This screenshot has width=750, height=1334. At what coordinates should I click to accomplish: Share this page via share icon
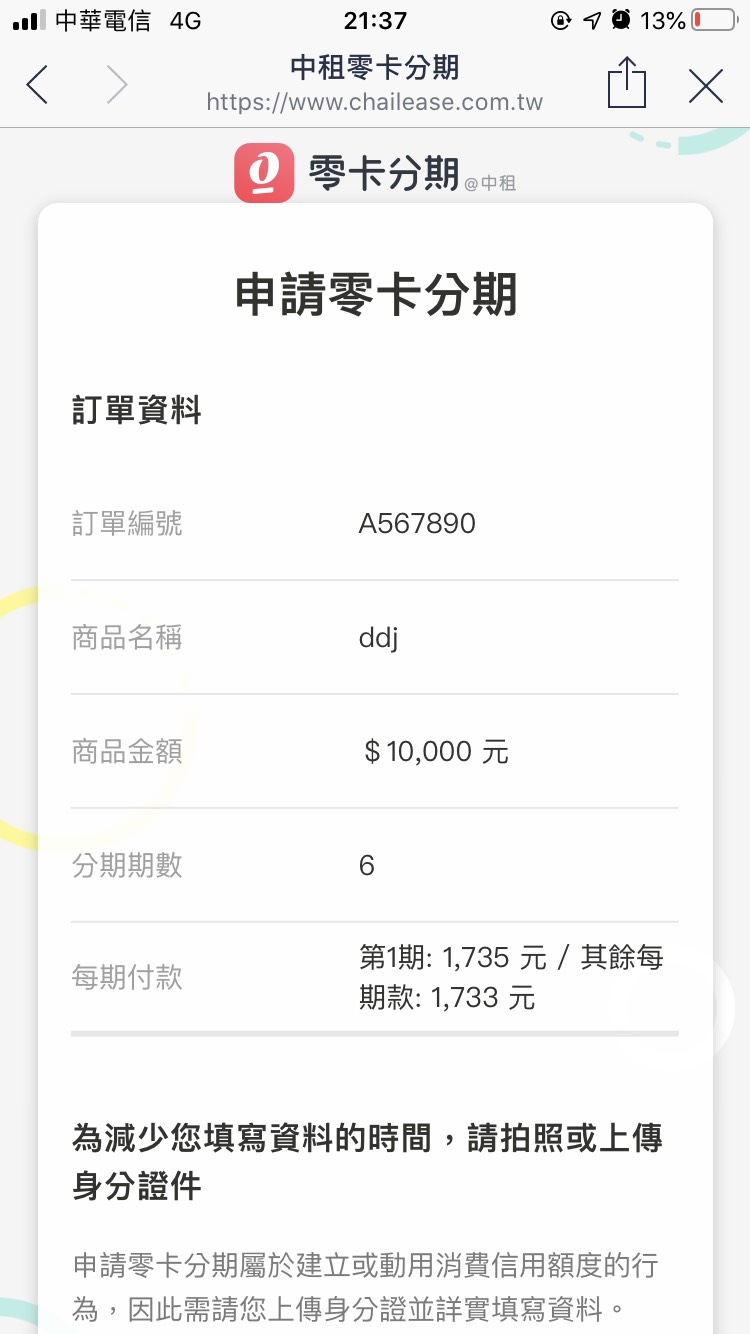tap(627, 82)
